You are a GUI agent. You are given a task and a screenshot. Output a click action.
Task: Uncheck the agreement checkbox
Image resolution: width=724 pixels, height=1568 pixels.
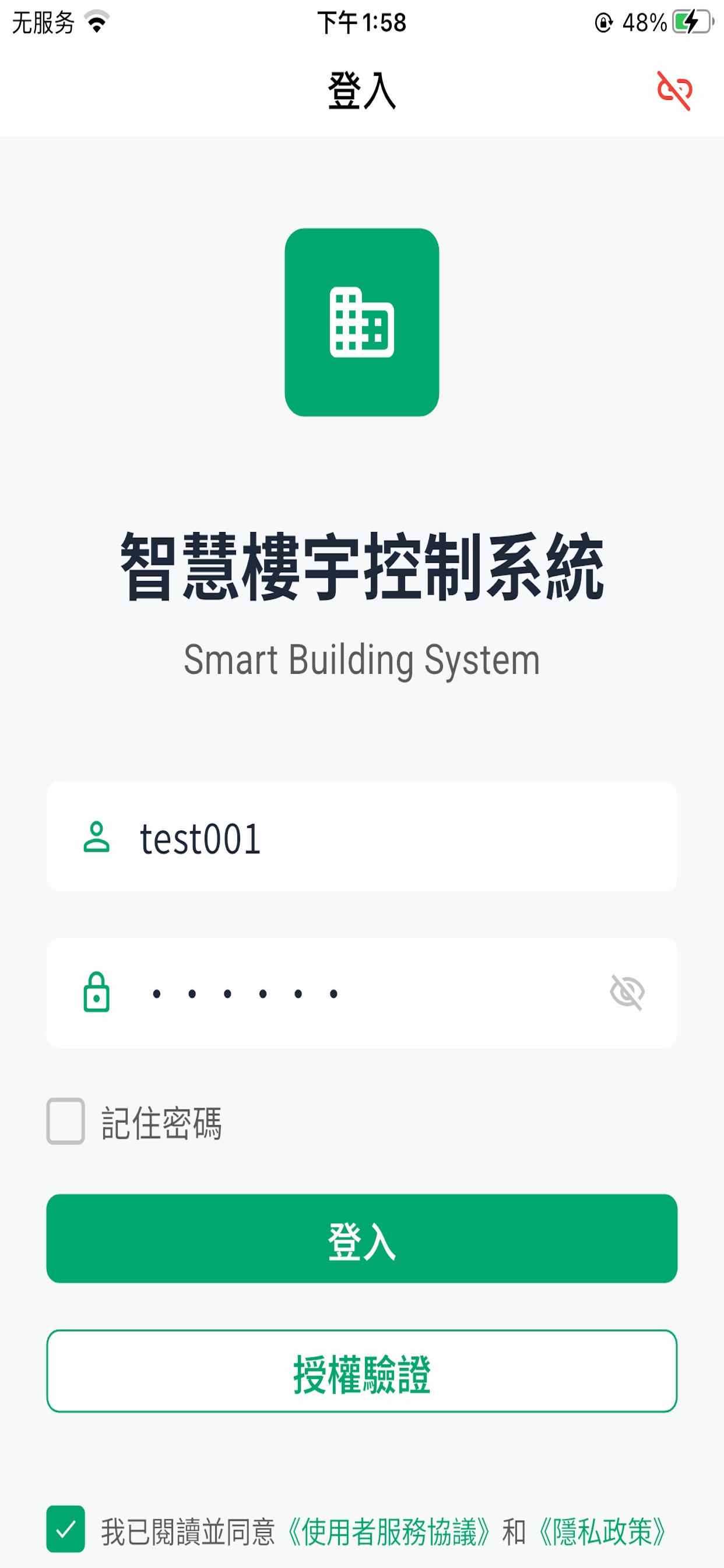(66, 1529)
